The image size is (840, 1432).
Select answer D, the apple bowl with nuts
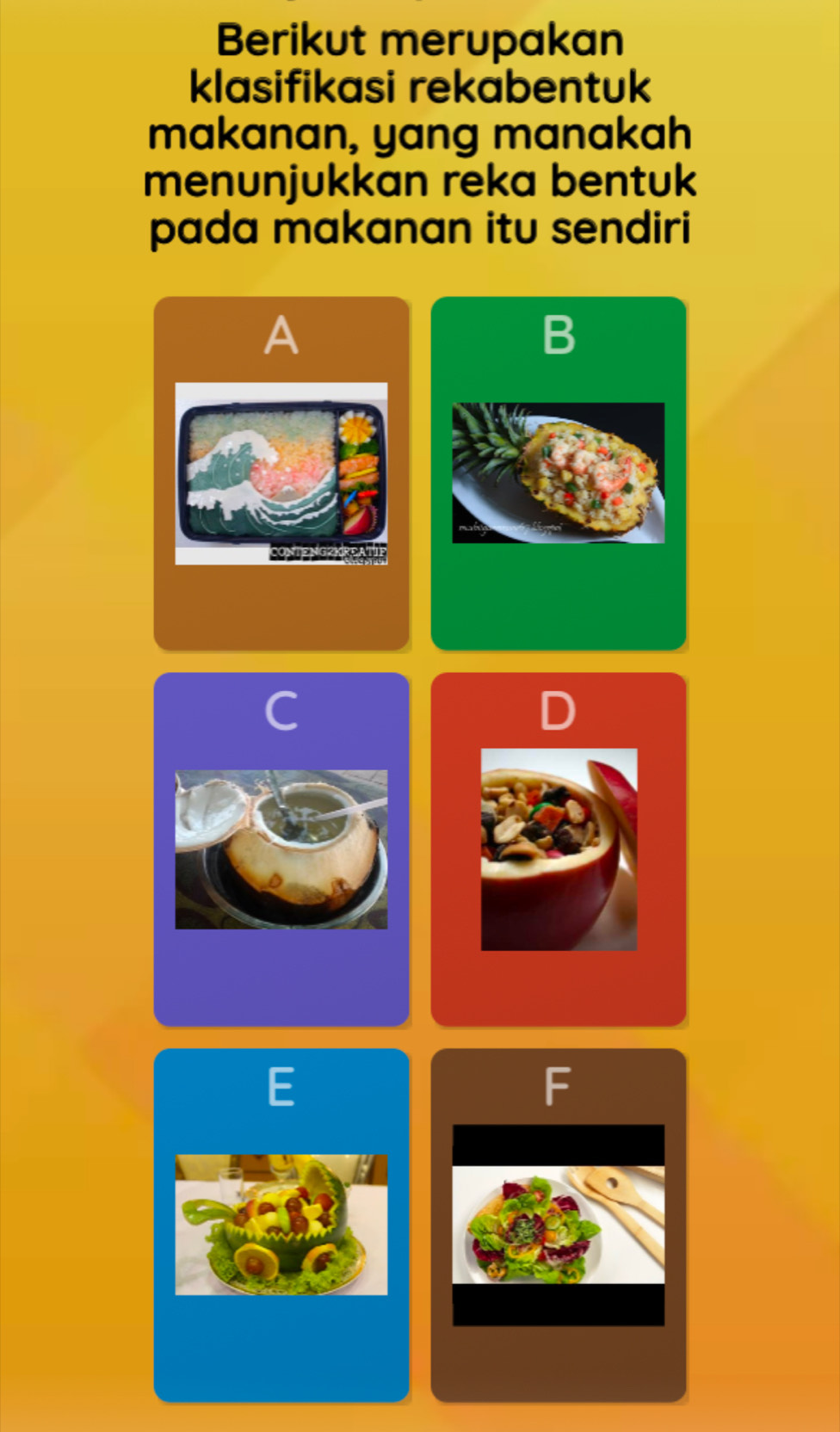pyautogui.click(x=558, y=849)
